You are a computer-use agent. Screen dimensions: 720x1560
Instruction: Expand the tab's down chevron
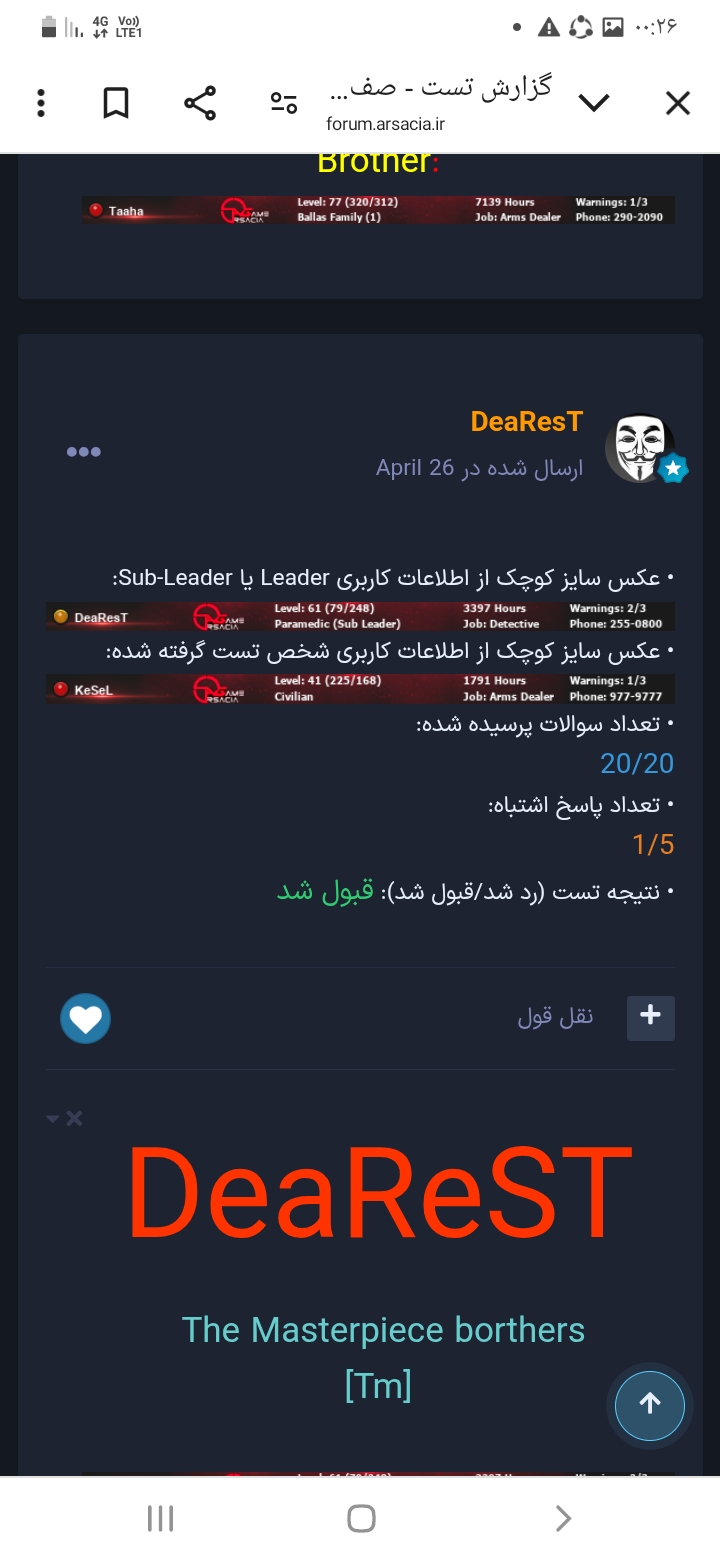[594, 103]
